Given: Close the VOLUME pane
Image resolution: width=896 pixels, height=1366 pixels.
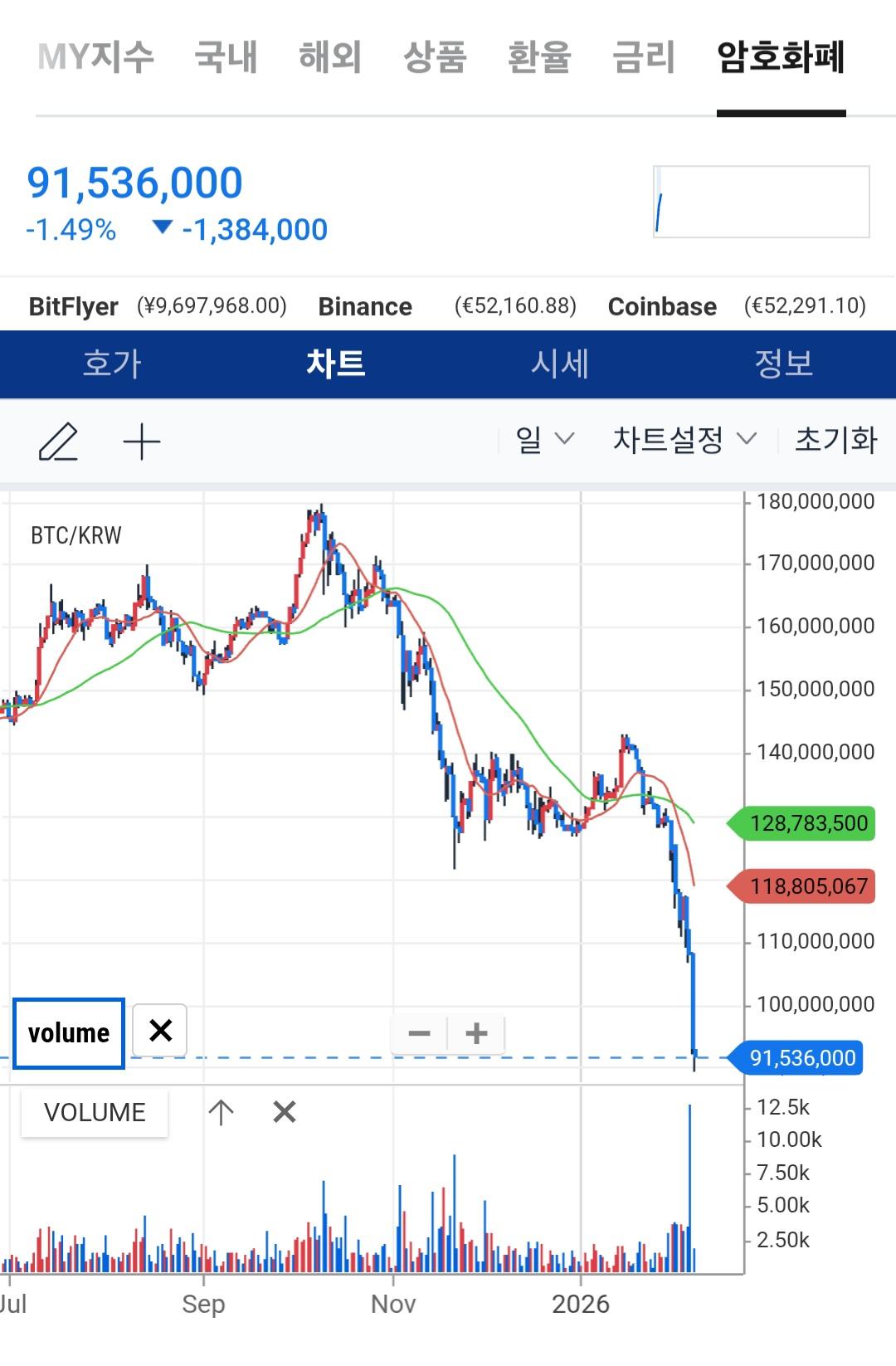Looking at the screenshot, I should pos(285,1112).
